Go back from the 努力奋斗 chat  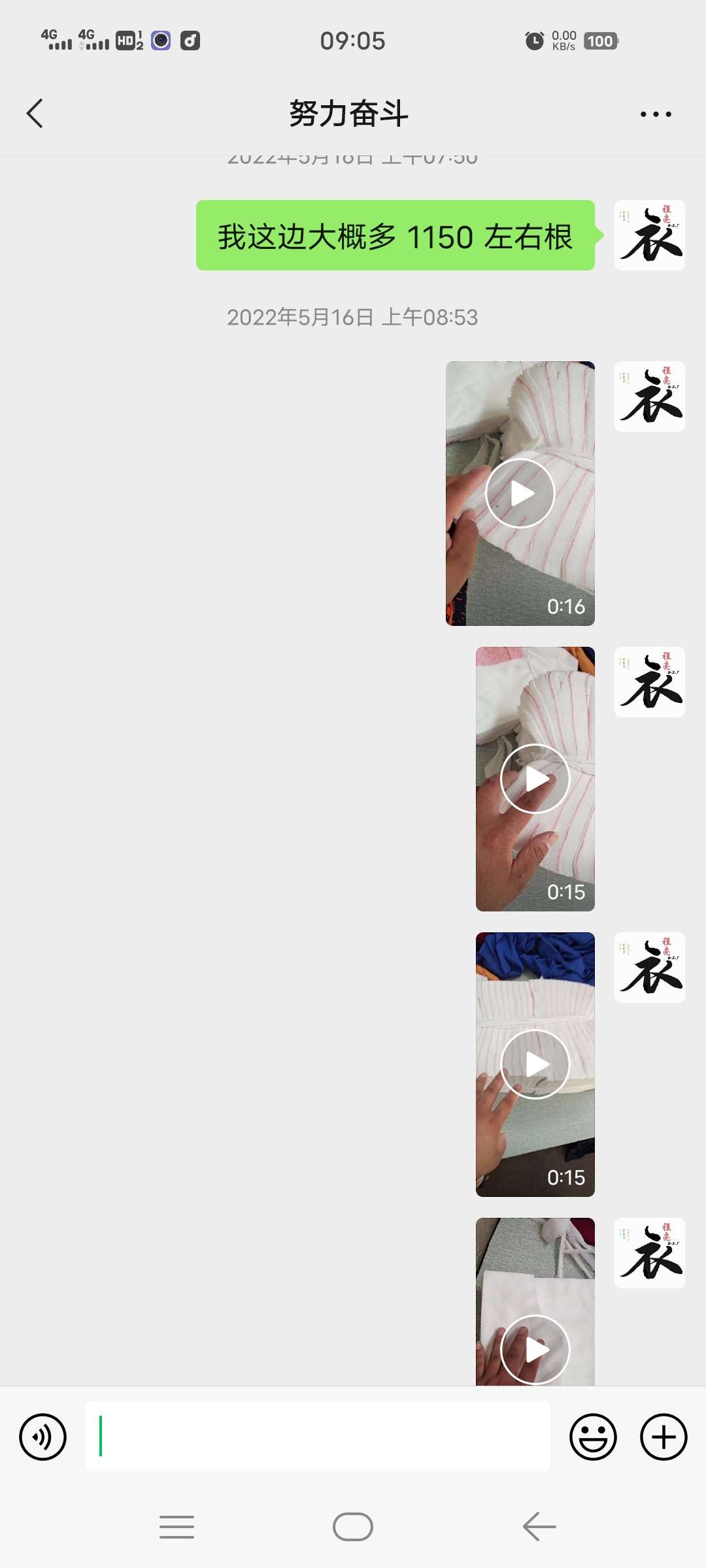click(x=35, y=114)
